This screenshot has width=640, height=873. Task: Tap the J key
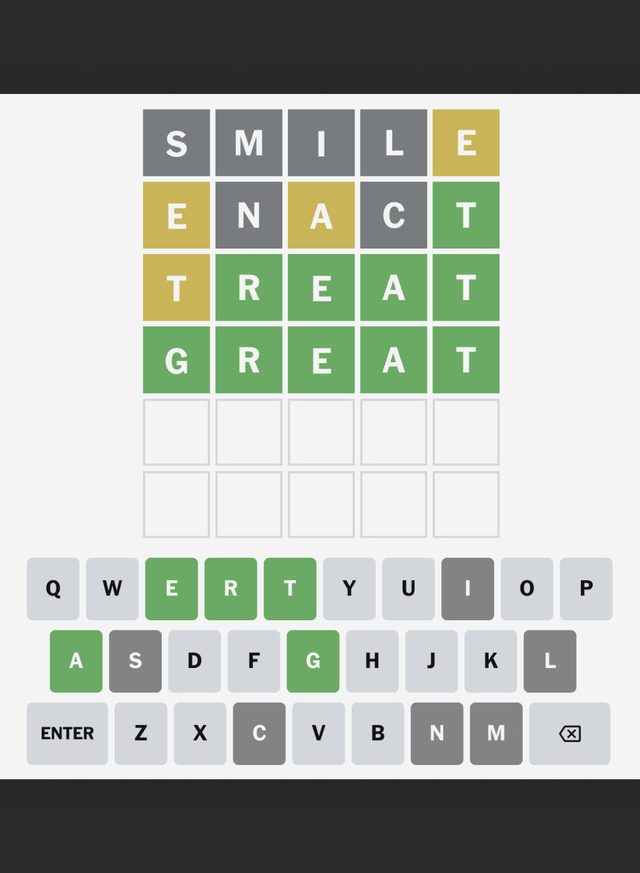click(431, 661)
